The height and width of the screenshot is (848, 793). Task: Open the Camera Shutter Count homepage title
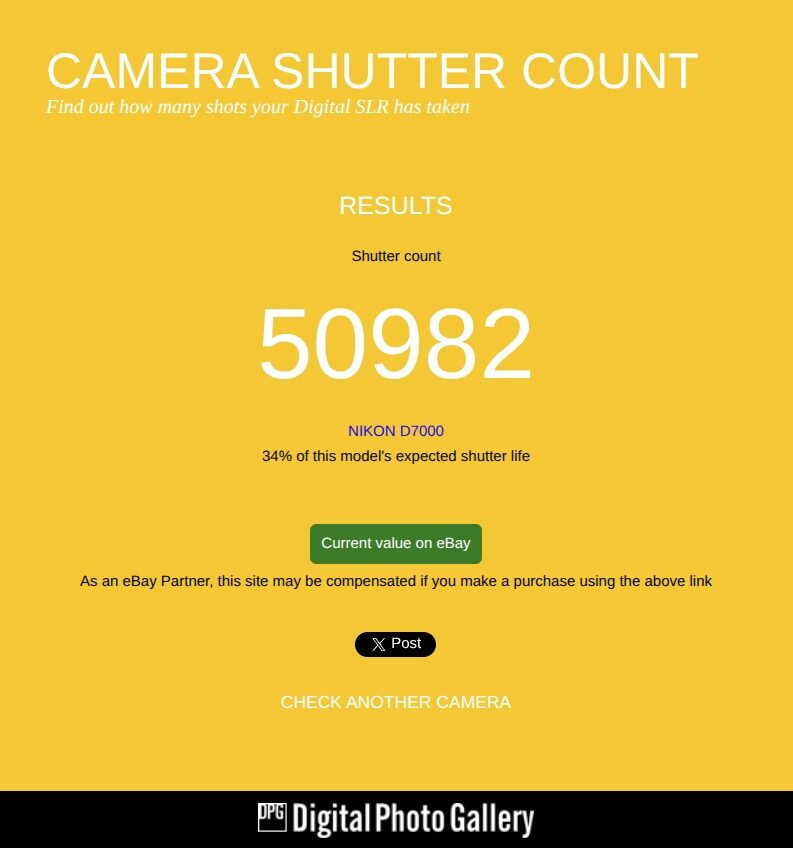(x=372, y=72)
